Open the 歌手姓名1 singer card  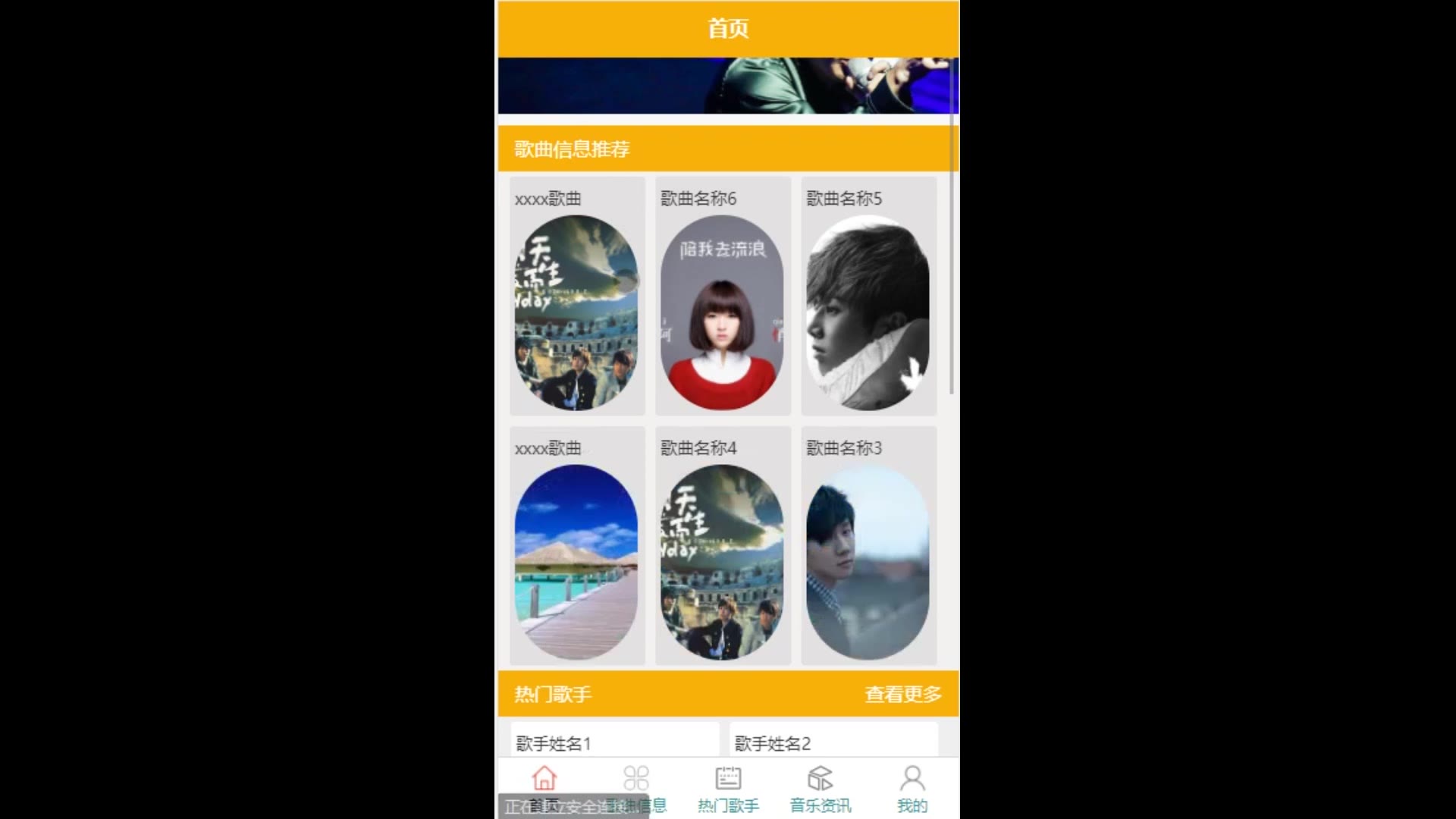[x=614, y=742]
